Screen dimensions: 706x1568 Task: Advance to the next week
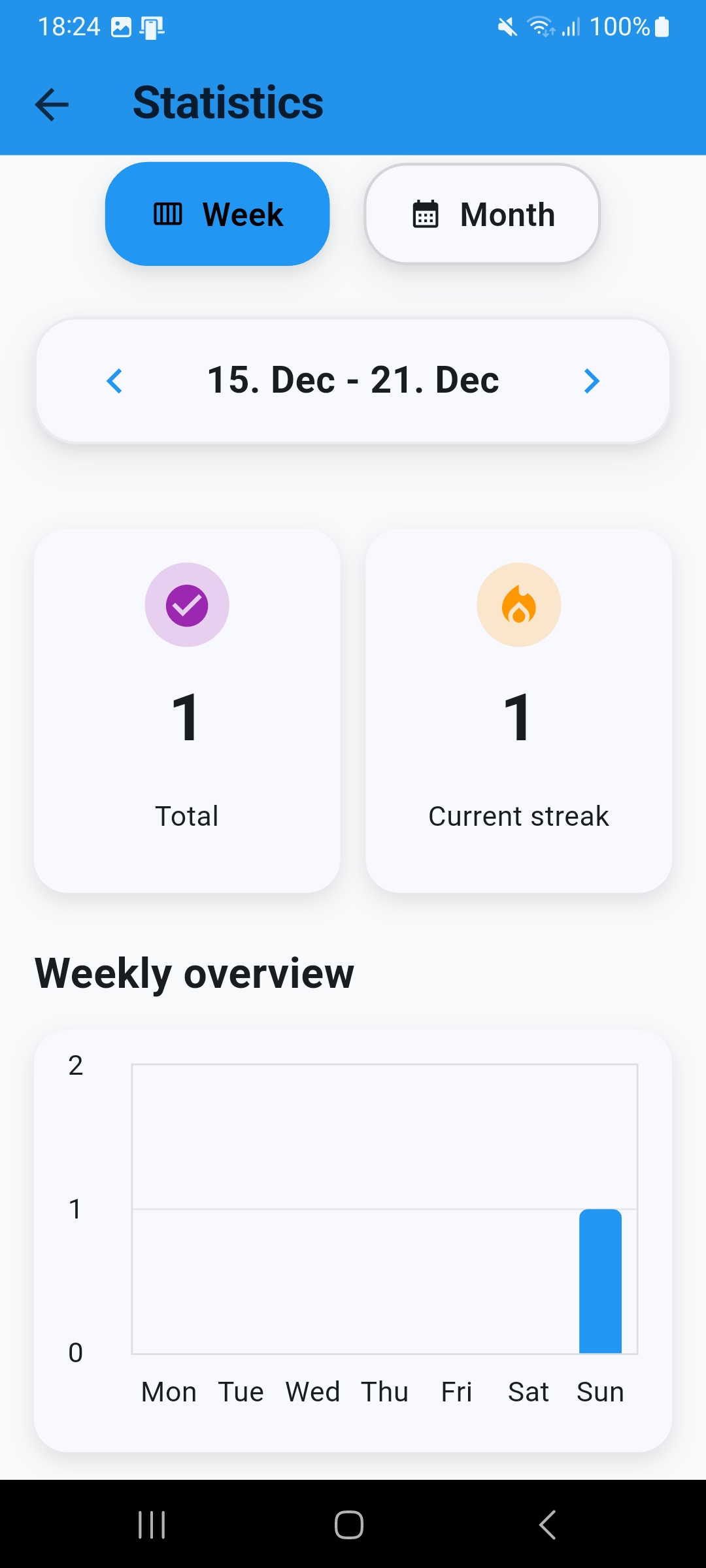(x=592, y=381)
